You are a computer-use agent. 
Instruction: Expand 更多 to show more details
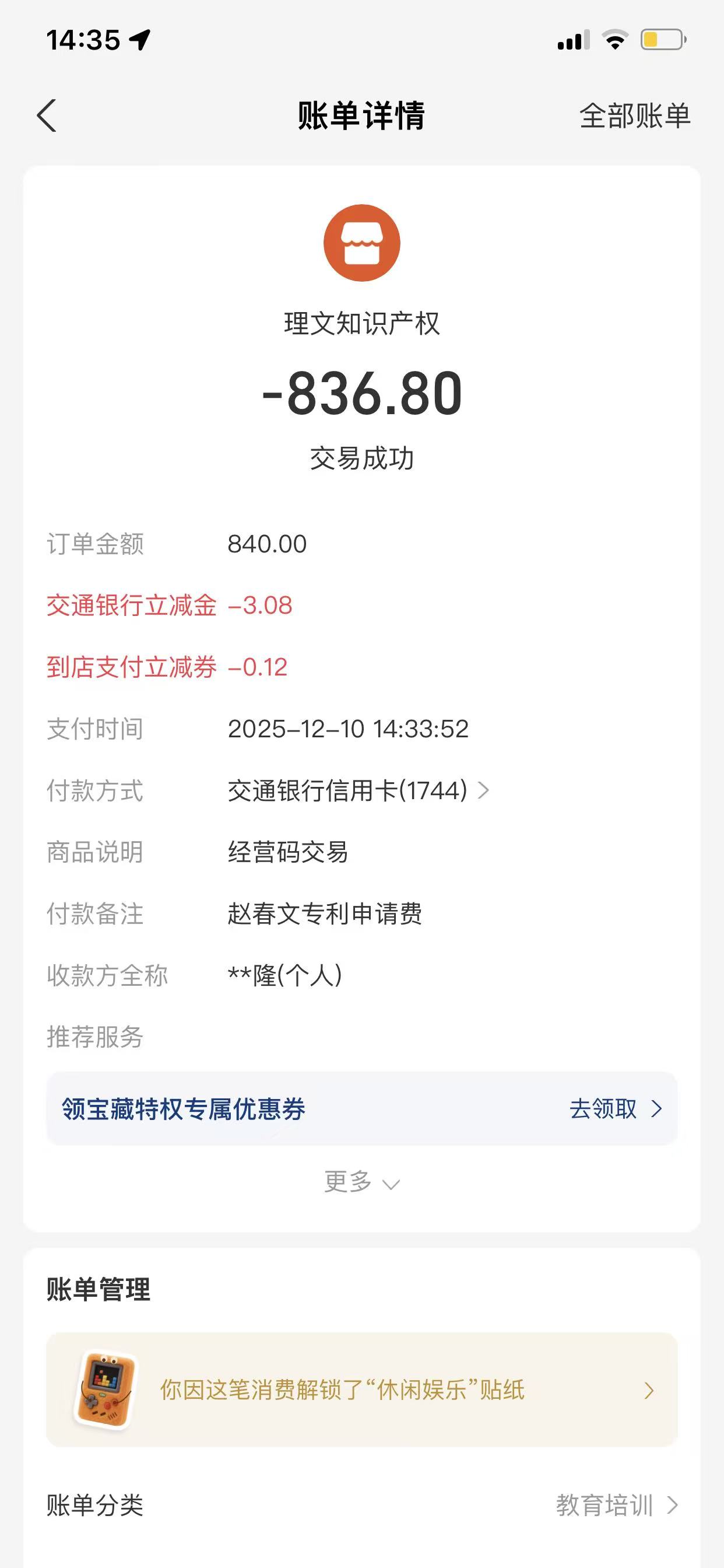coord(361,1182)
